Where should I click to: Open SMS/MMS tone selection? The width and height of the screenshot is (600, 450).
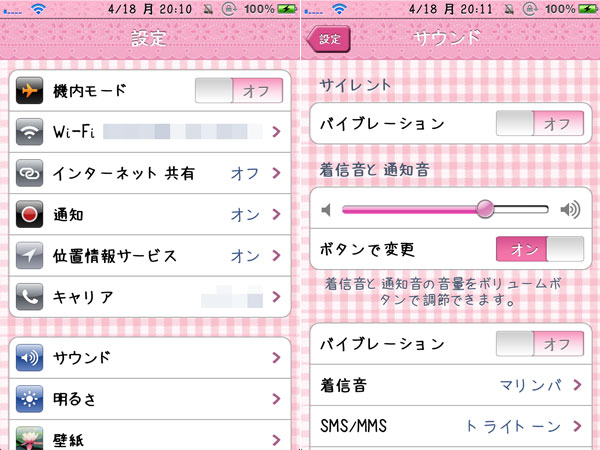coord(450,425)
